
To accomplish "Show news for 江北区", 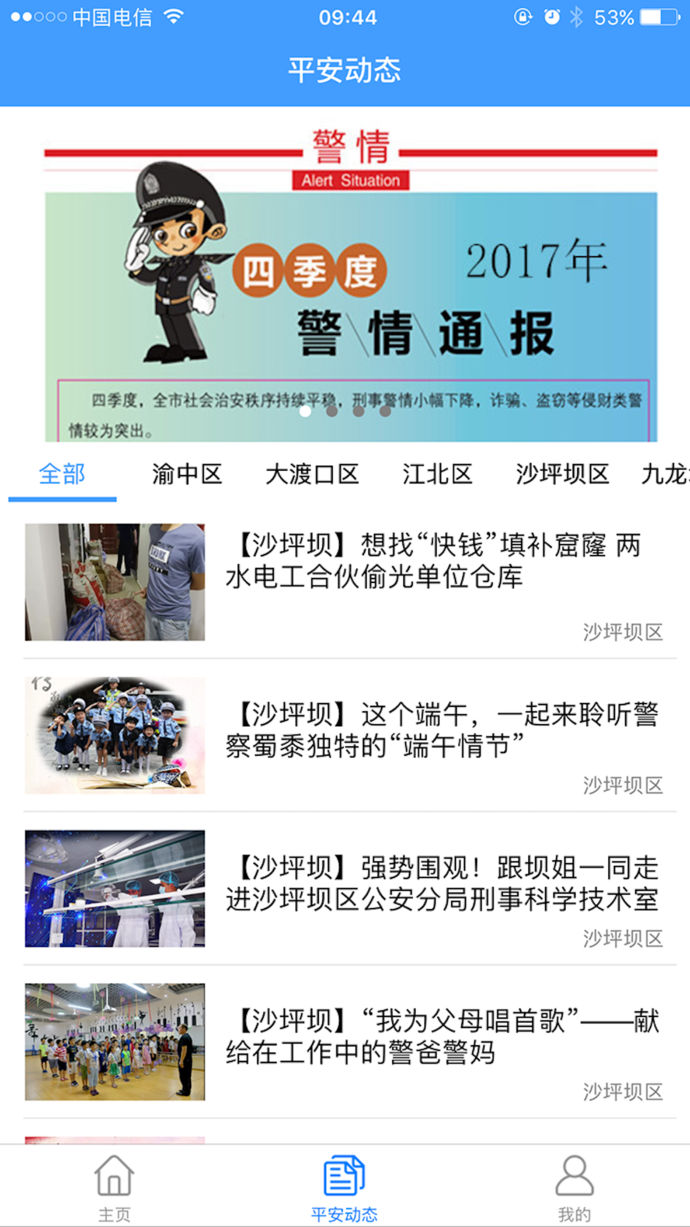I will click(438, 474).
